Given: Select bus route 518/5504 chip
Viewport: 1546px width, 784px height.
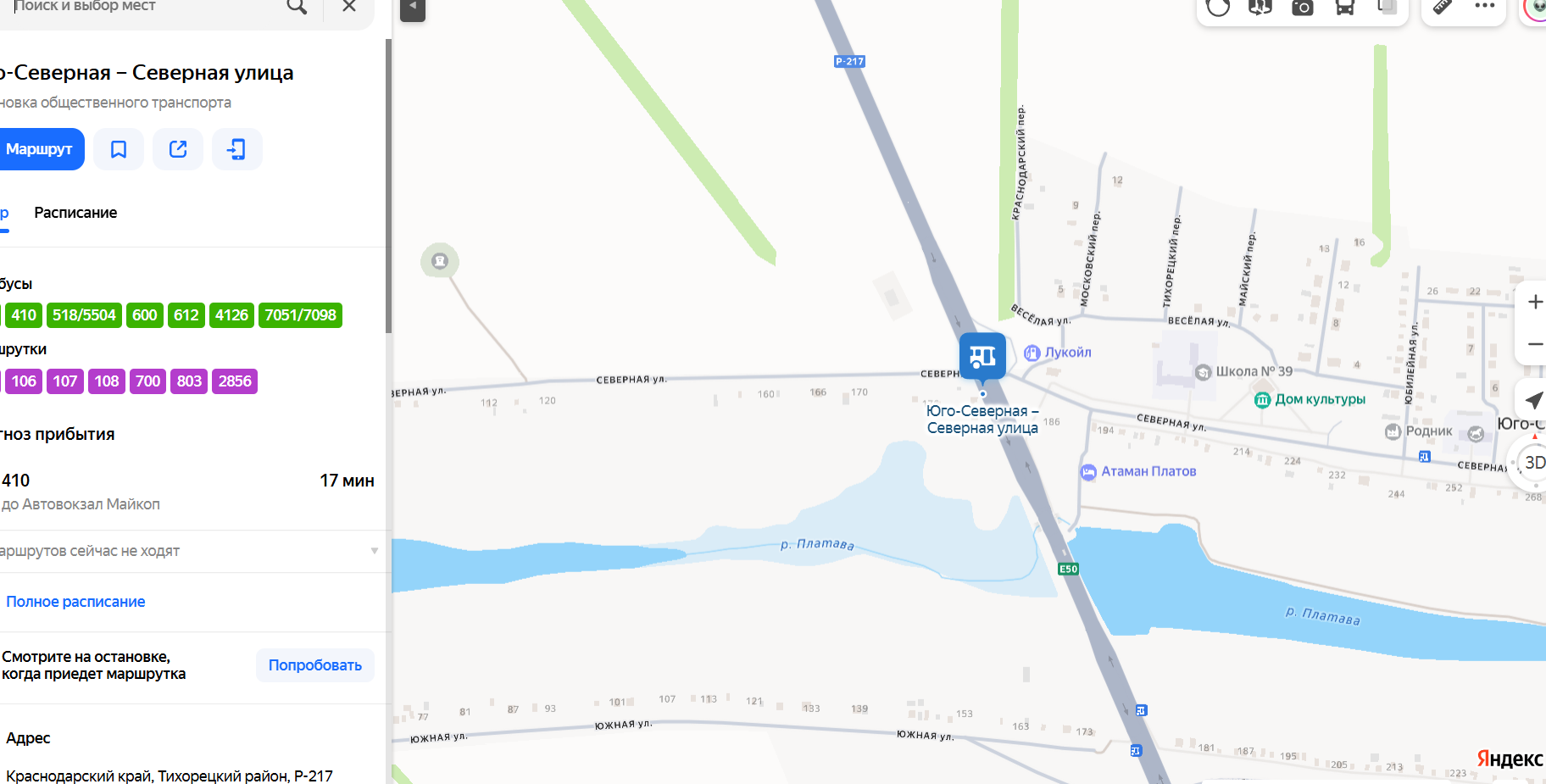Looking at the screenshot, I should tap(84, 315).
